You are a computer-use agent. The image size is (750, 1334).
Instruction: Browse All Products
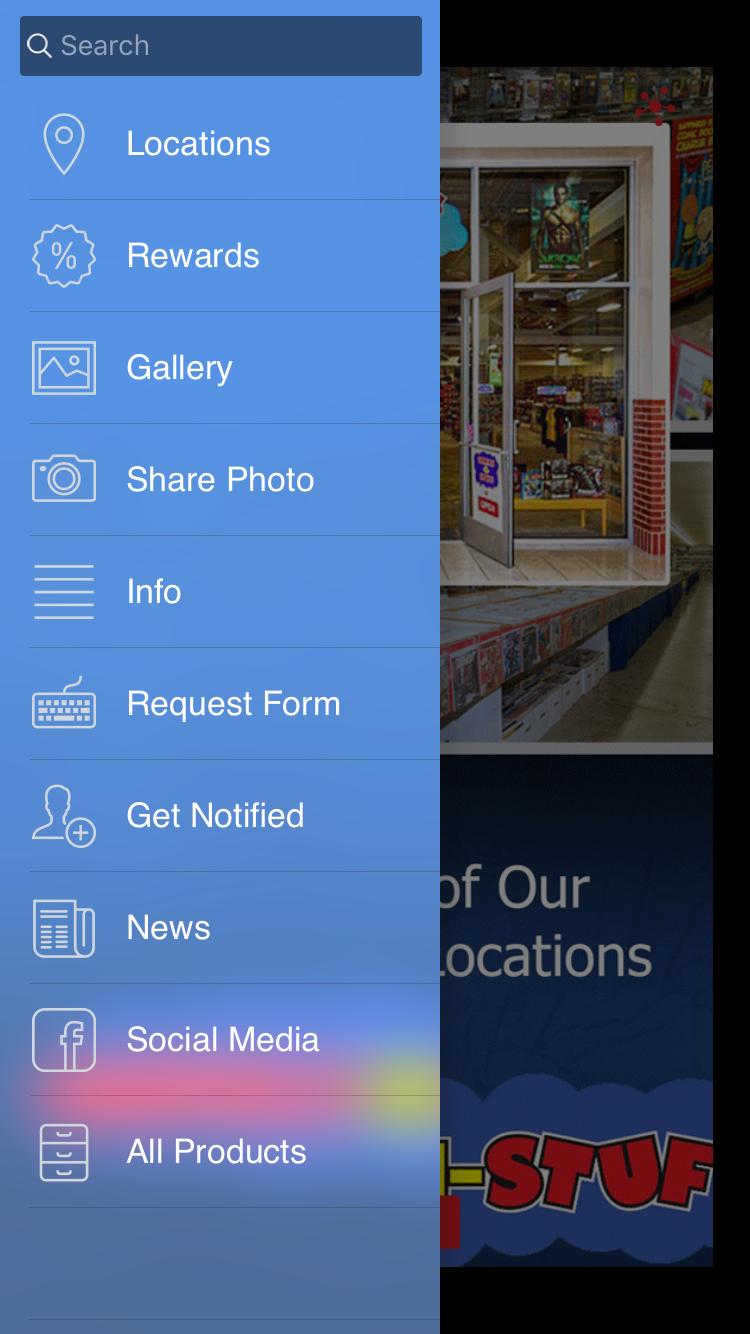coord(216,1152)
